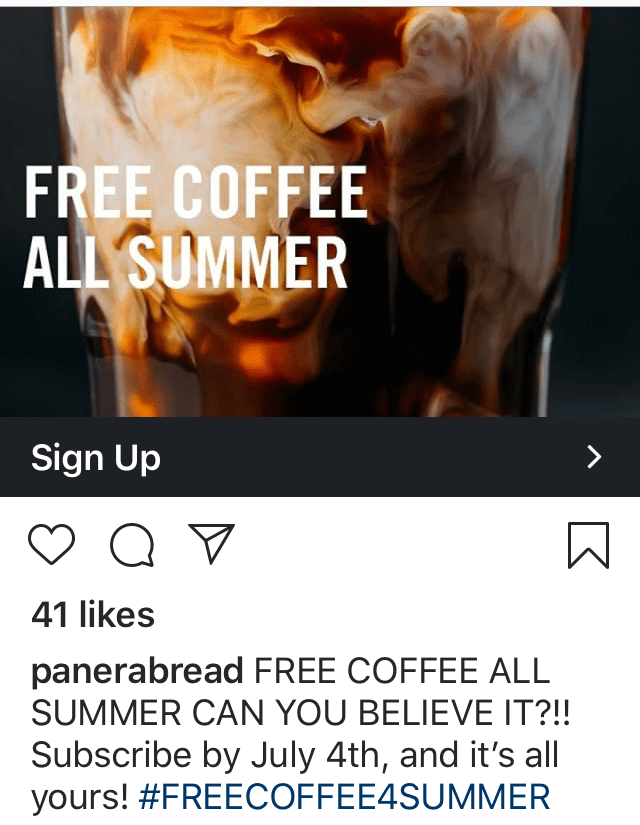Bookmark the free coffee post
Viewport: 640px width, 825px height.
pos(588,545)
